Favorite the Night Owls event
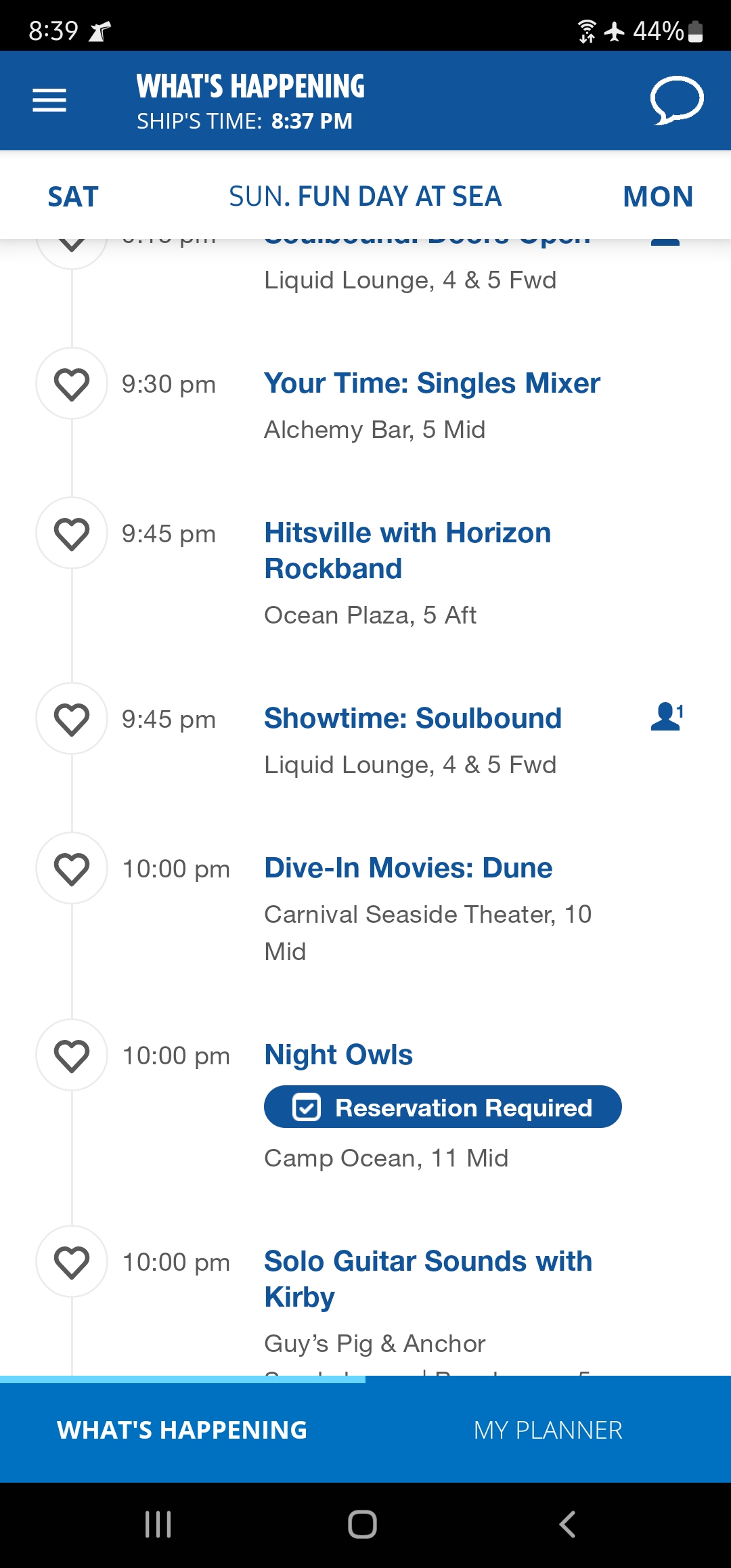 (72, 1055)
